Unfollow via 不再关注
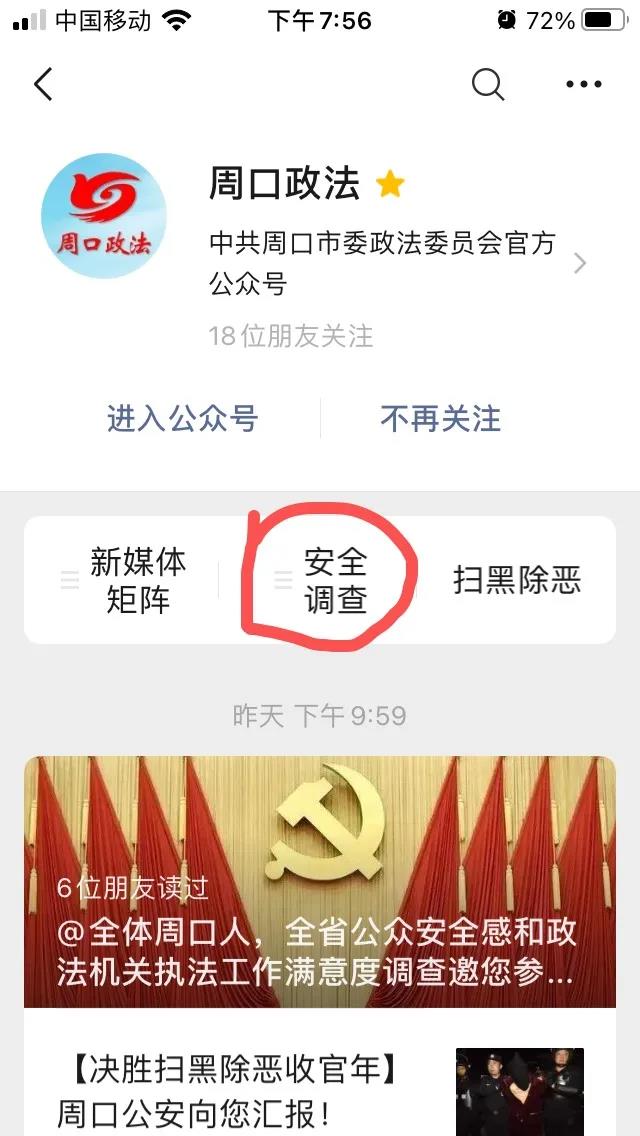 [440, 418]
